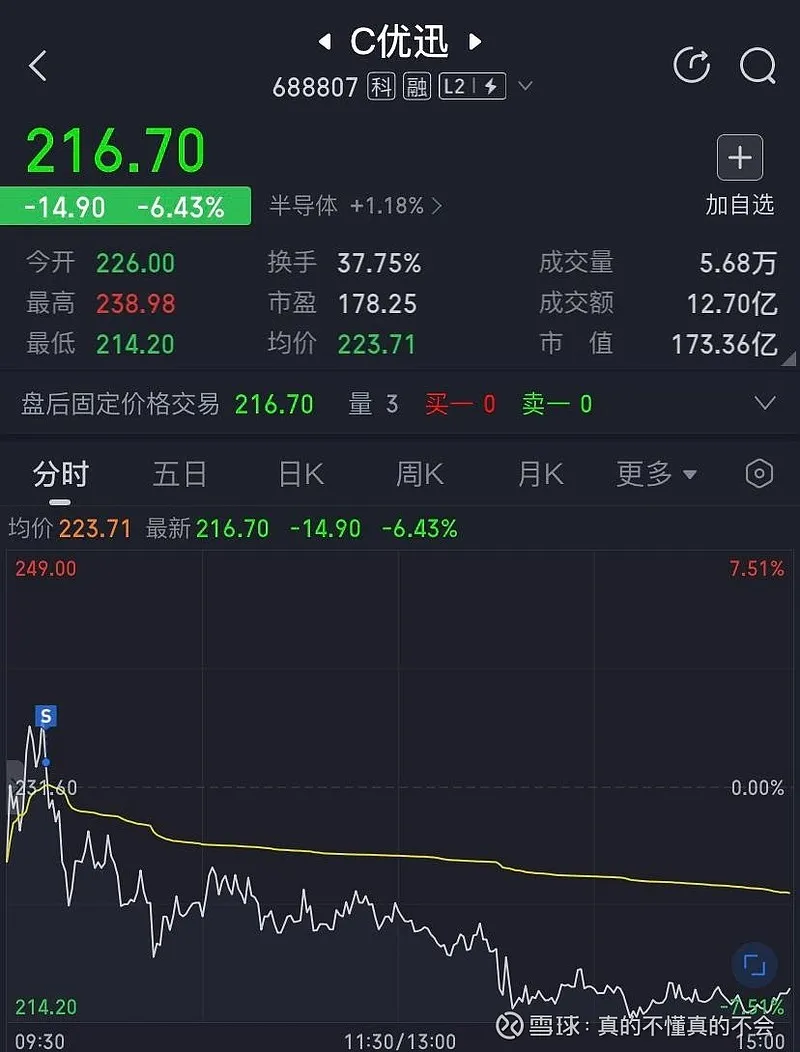The height and width of the screenshot is (1052, 800).
Task: Expand chart to full screen
Action: click(x=755, y=965)
